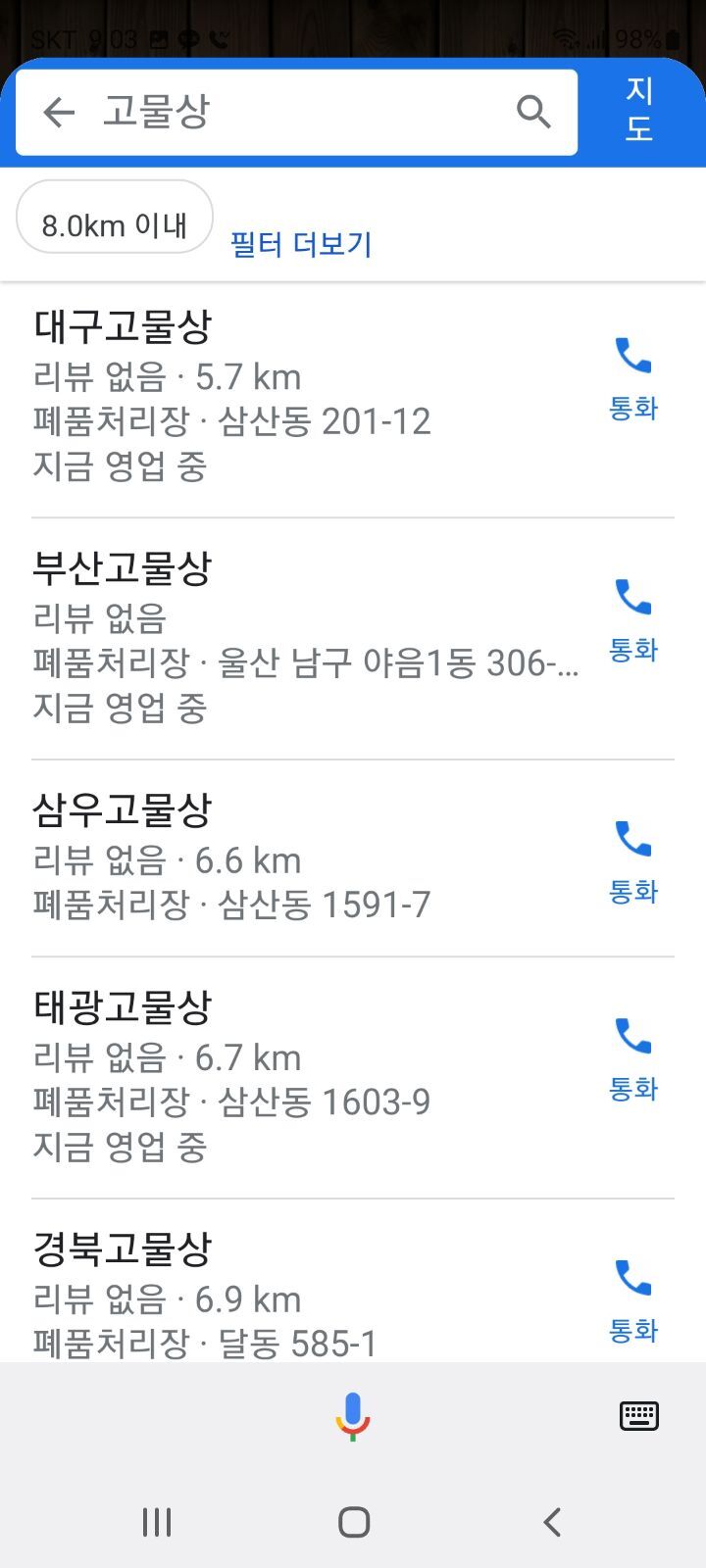Tap the back arrow in search bar

[x=59, y=113]
